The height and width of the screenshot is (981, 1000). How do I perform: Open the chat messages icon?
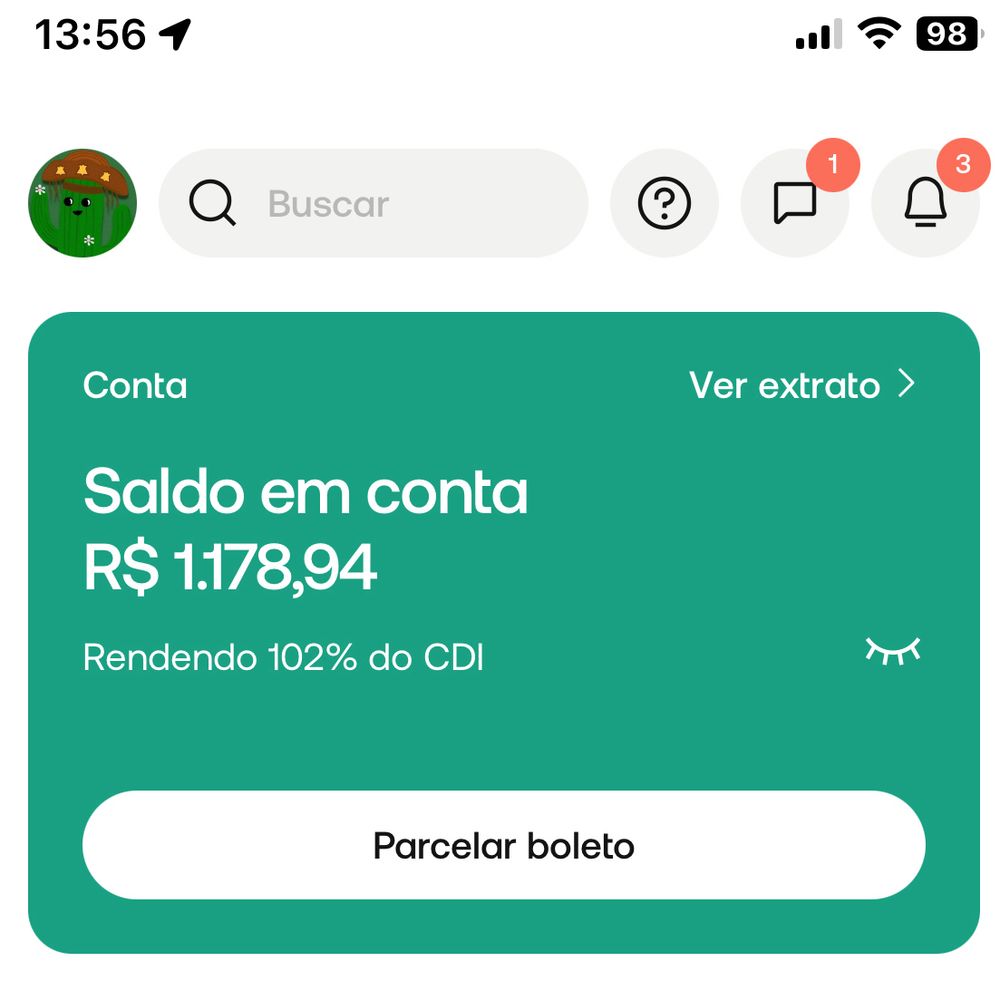795,204
